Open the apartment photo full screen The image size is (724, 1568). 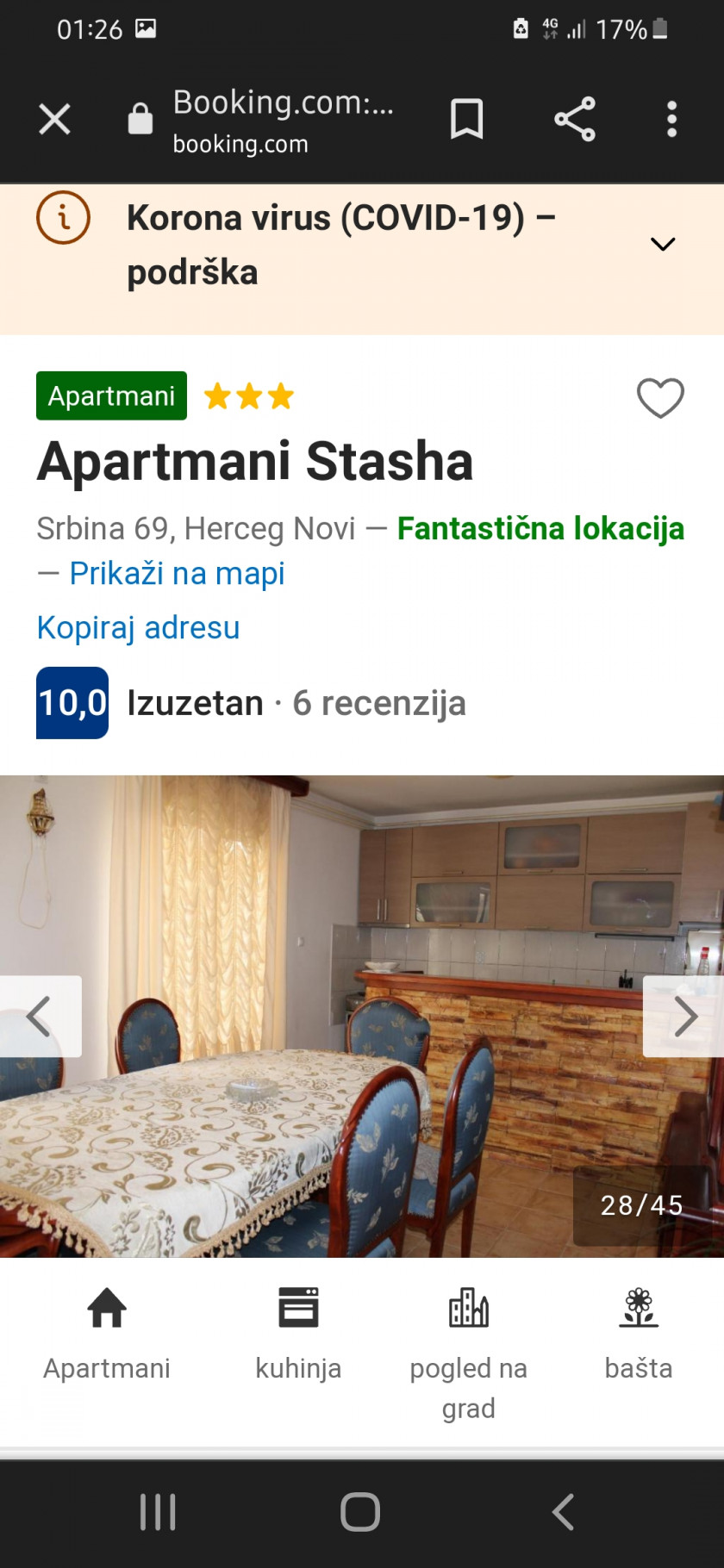(362, 1017)
